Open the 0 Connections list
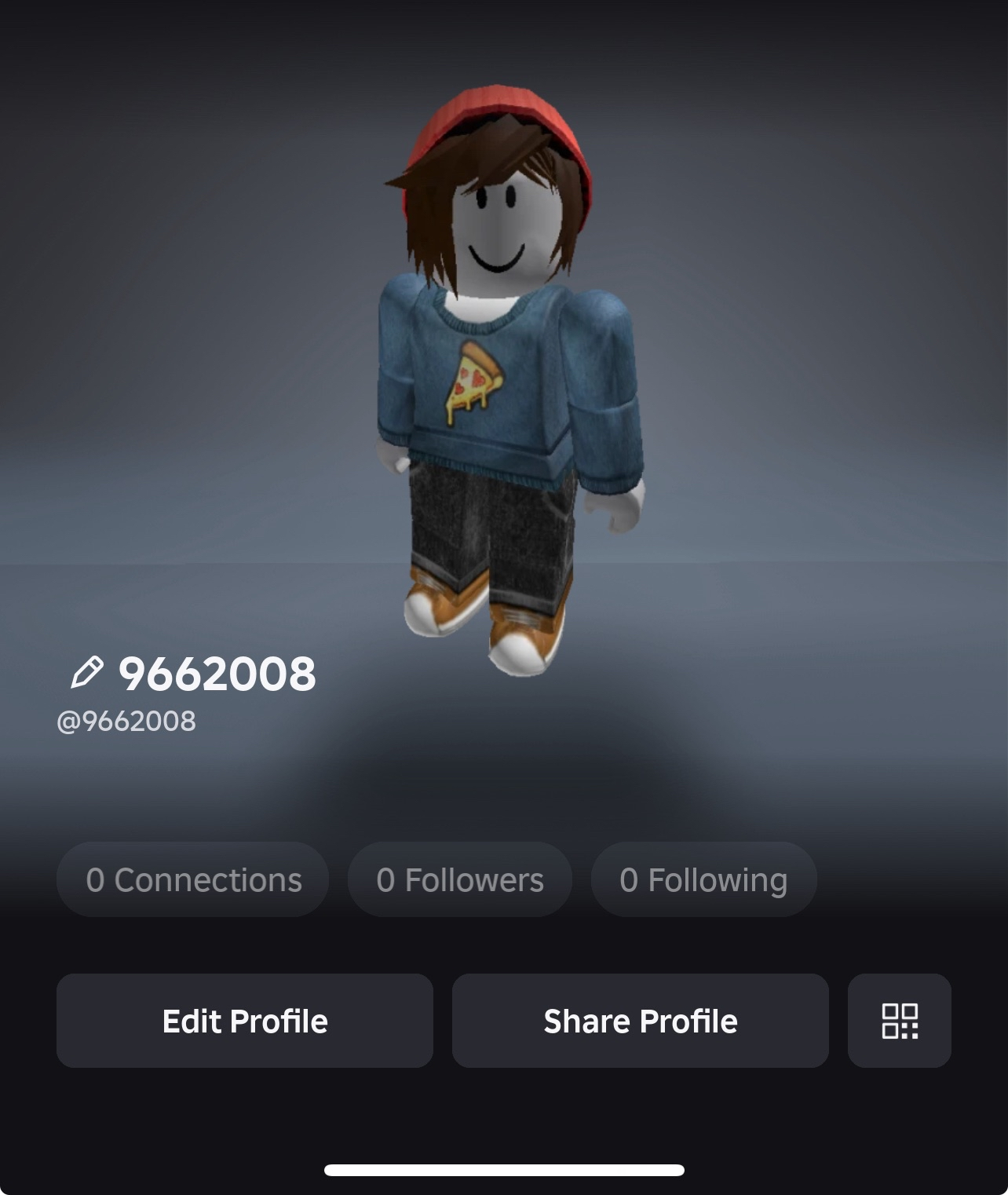Screen dimensions: 1008x1195 pos(193,880)
